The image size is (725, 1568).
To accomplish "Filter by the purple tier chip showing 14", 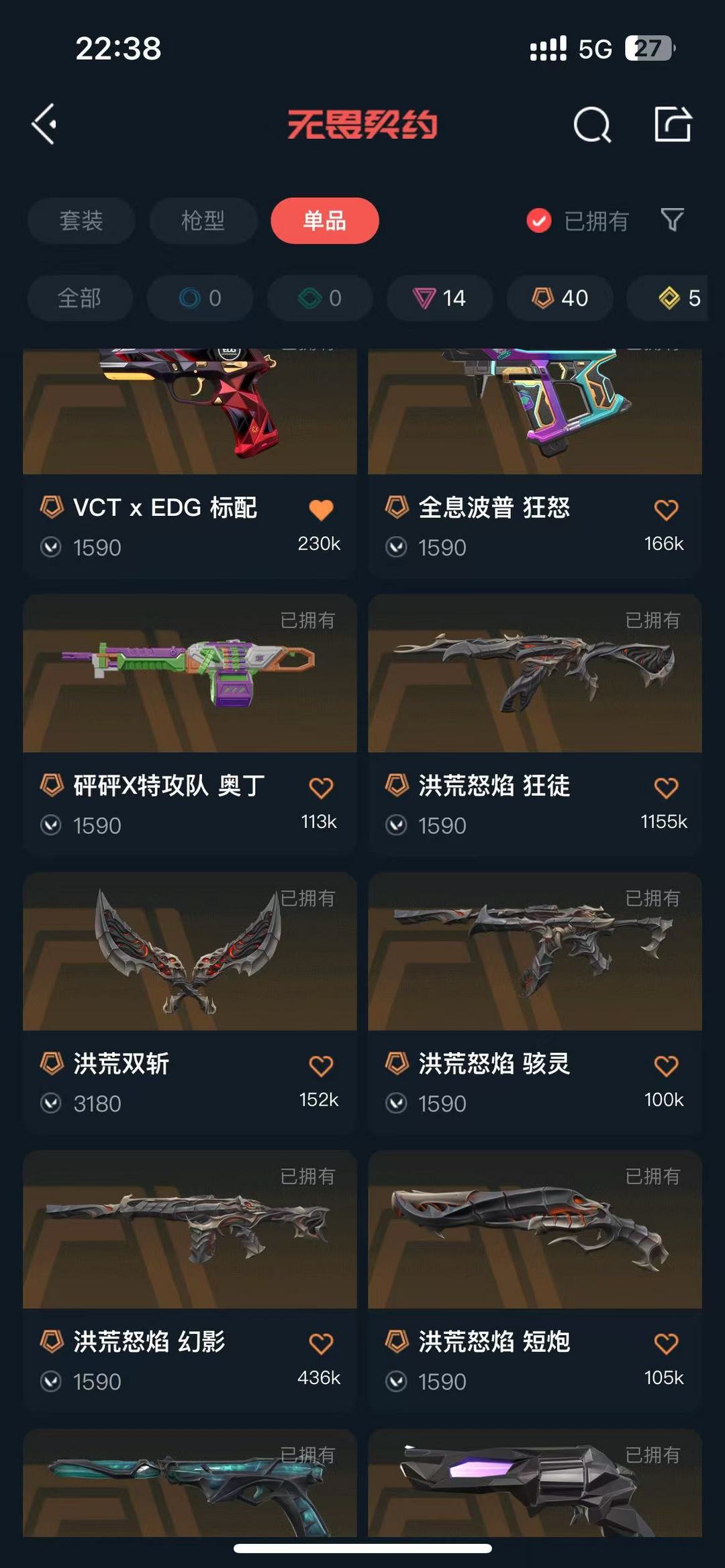I will (x=440, y=298).
